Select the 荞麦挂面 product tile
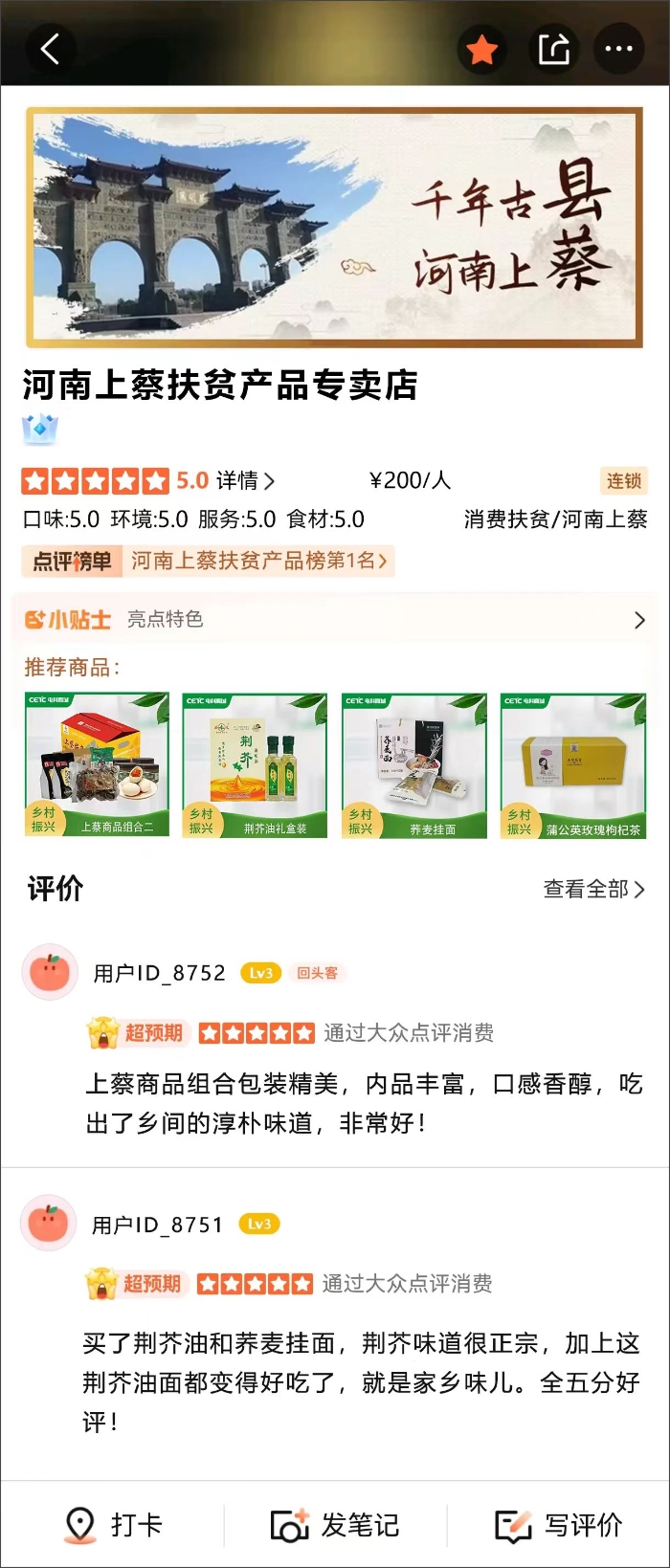This screenshot has height=1568, width=670. [414, 765]
